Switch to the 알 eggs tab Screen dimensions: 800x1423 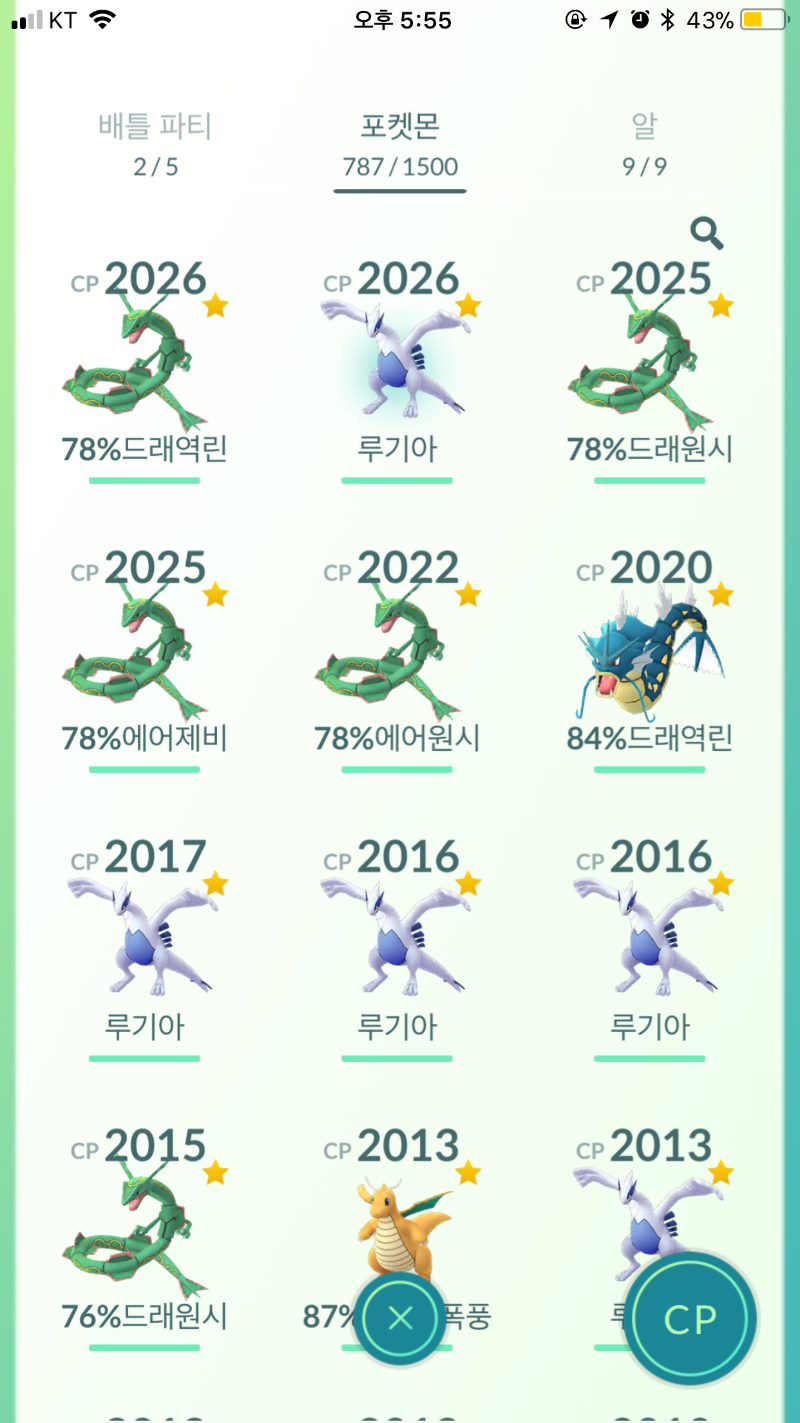[x=644, y=142]
